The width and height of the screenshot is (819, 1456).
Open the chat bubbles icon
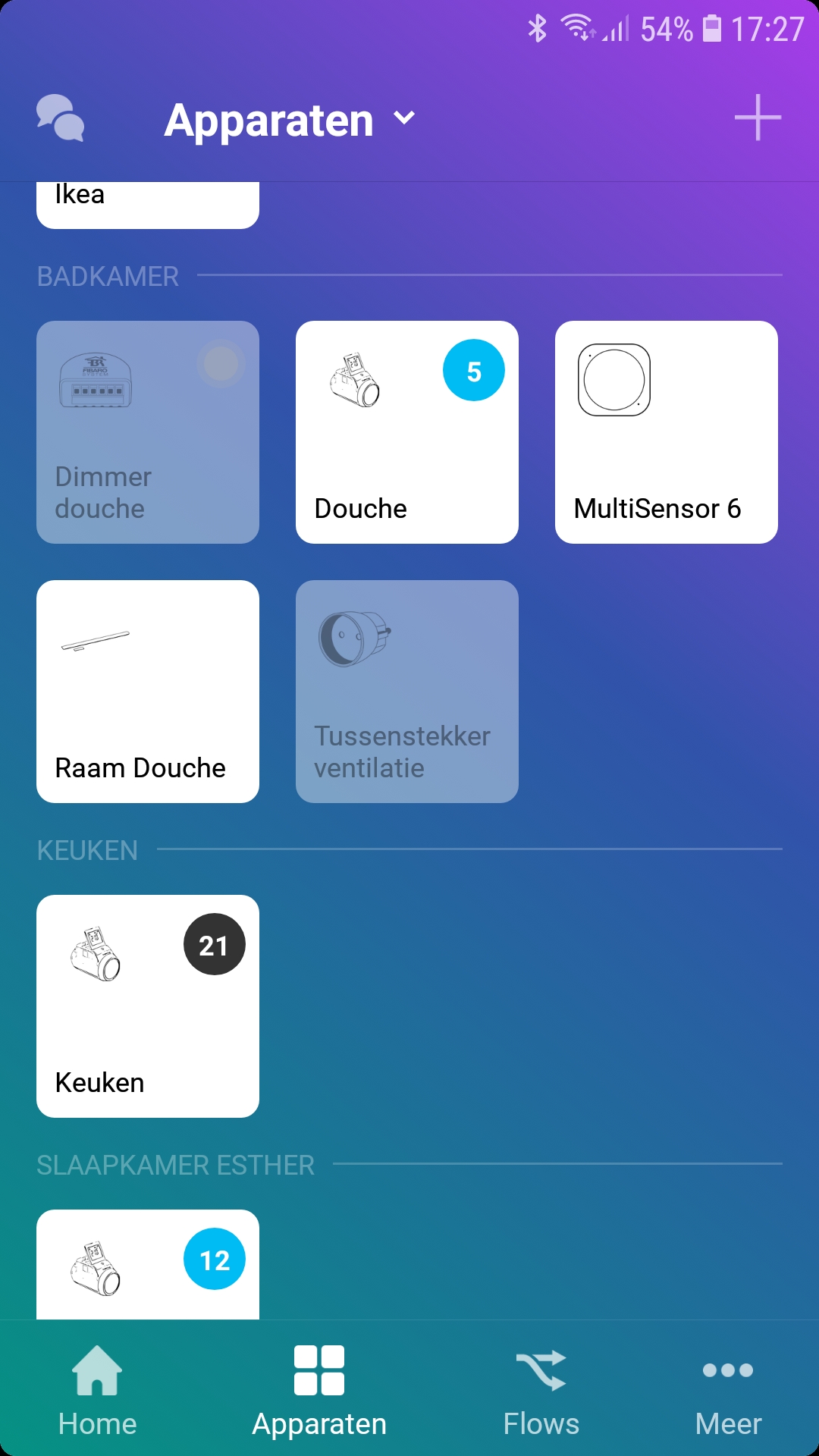pos(60,118)
